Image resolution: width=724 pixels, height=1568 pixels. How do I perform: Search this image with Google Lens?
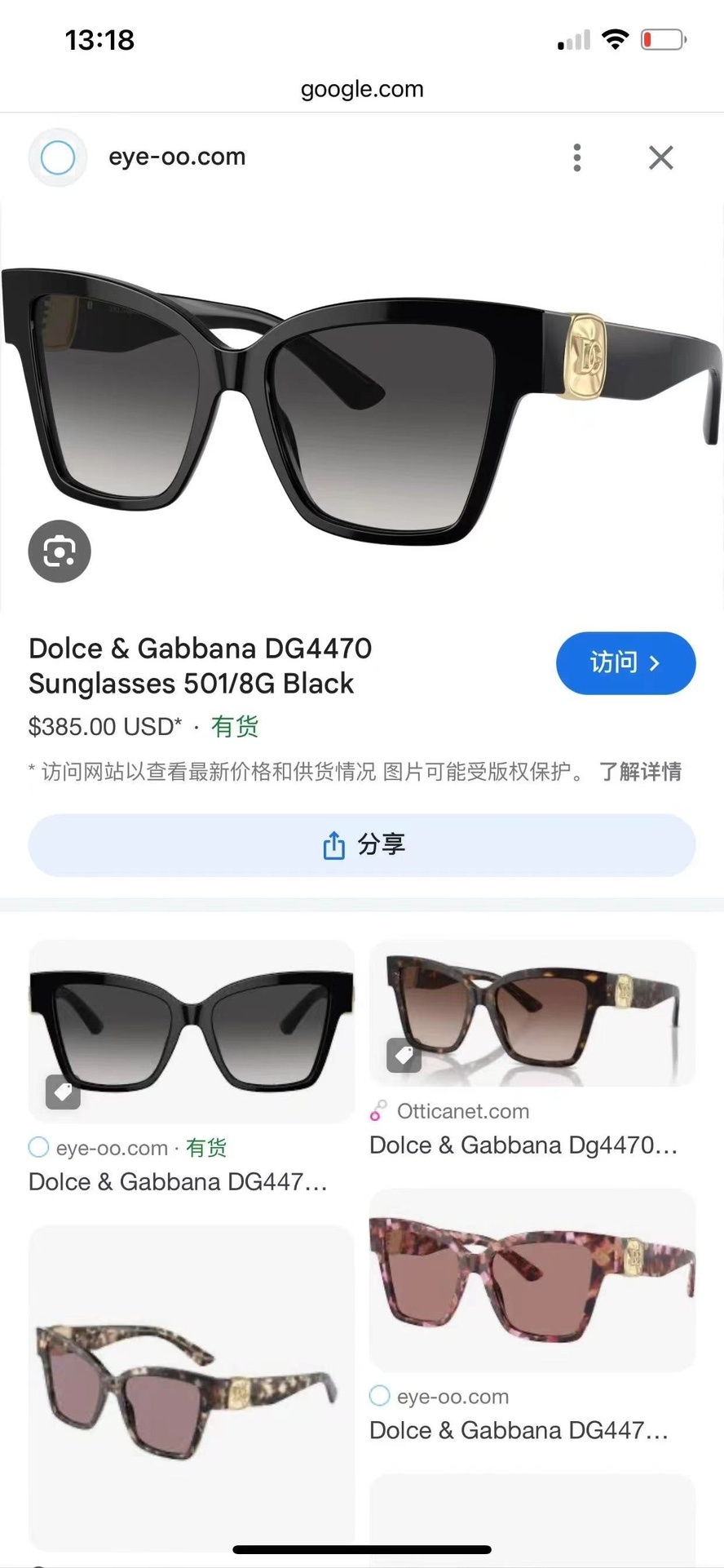coord(60,551)
